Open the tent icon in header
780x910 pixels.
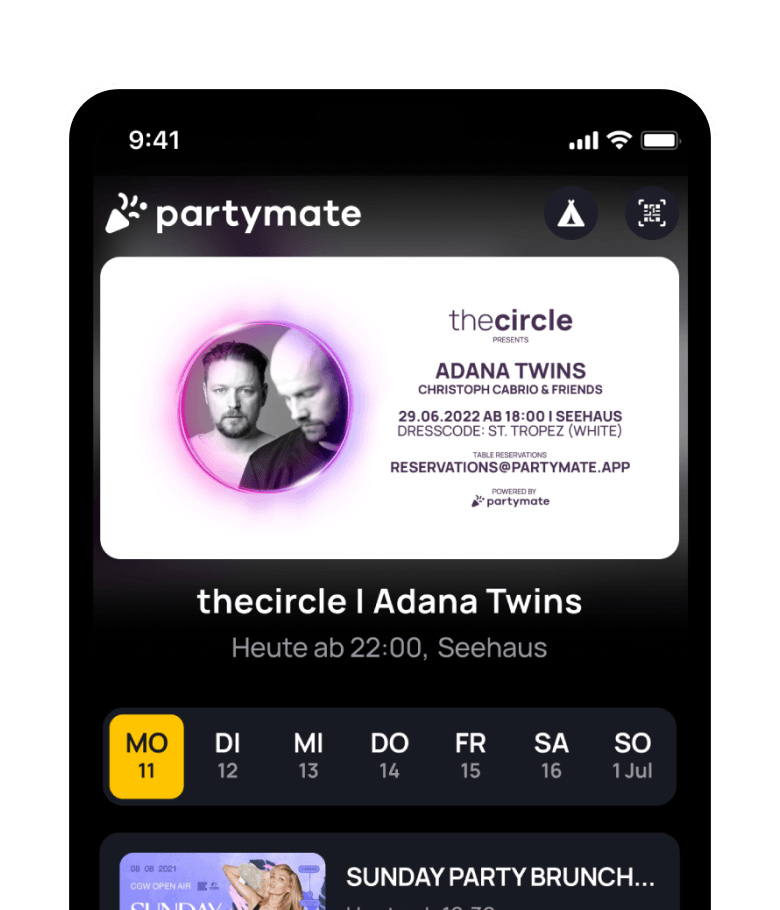571,213
